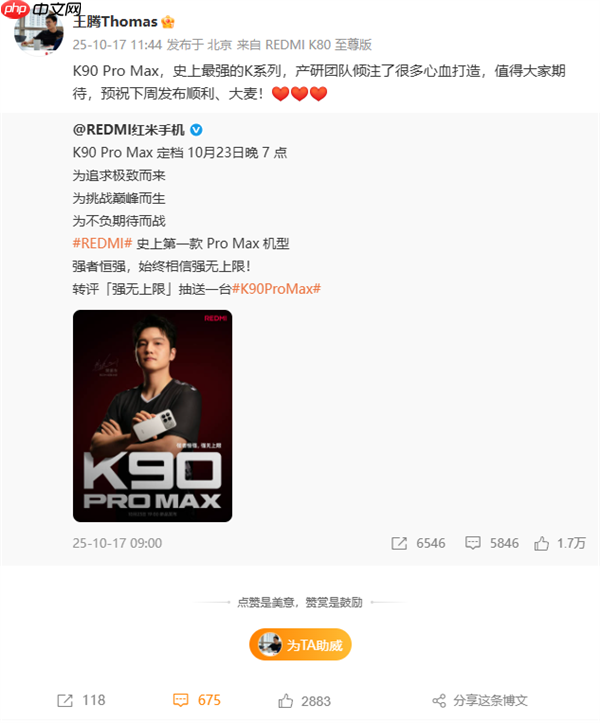View the K90 Pro Max poster image
The image size is (600, 723).
coord(153,415)
